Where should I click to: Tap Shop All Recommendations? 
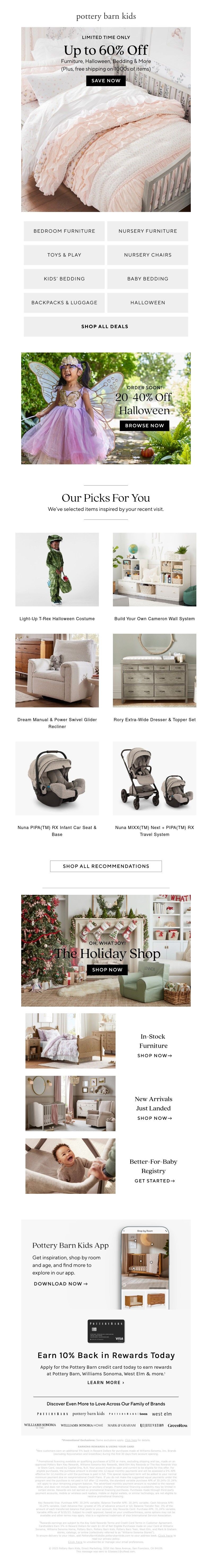[105, 866]
